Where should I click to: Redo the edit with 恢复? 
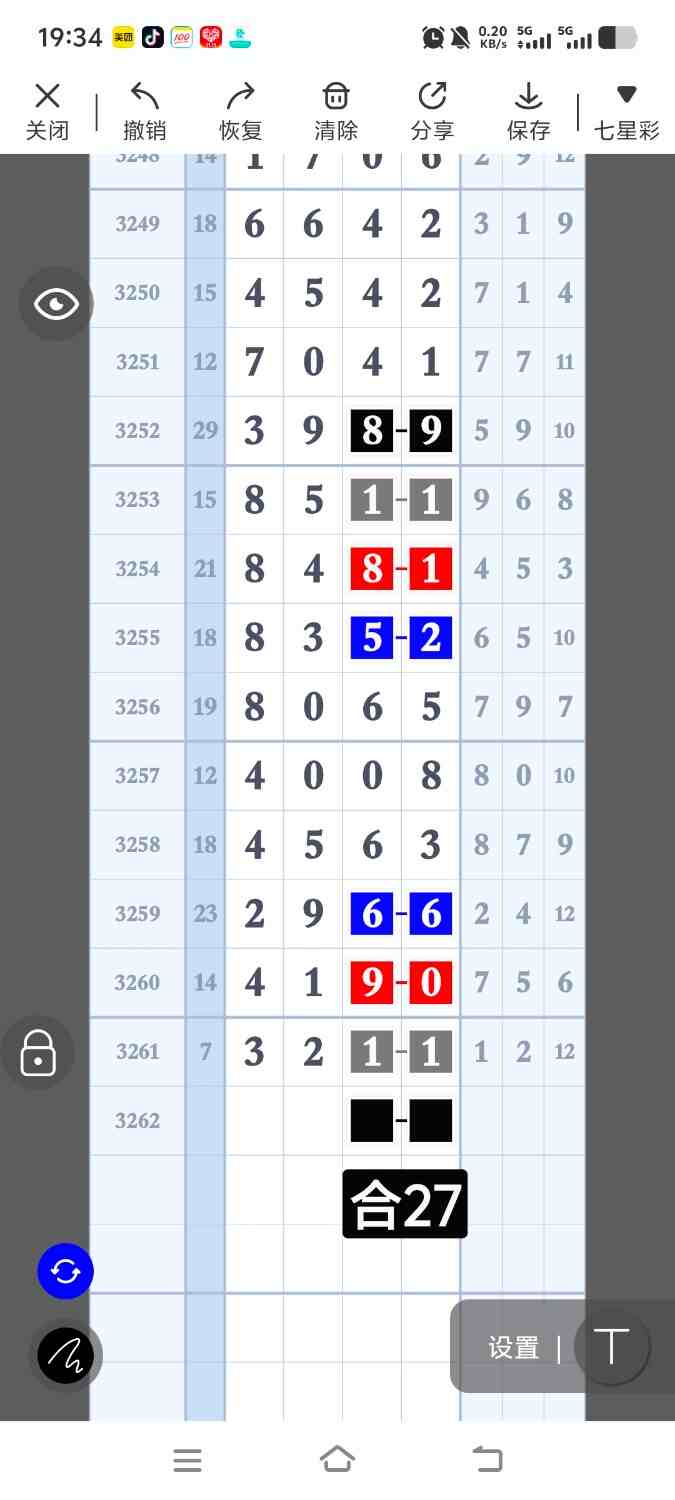click(x=240, y=111)
